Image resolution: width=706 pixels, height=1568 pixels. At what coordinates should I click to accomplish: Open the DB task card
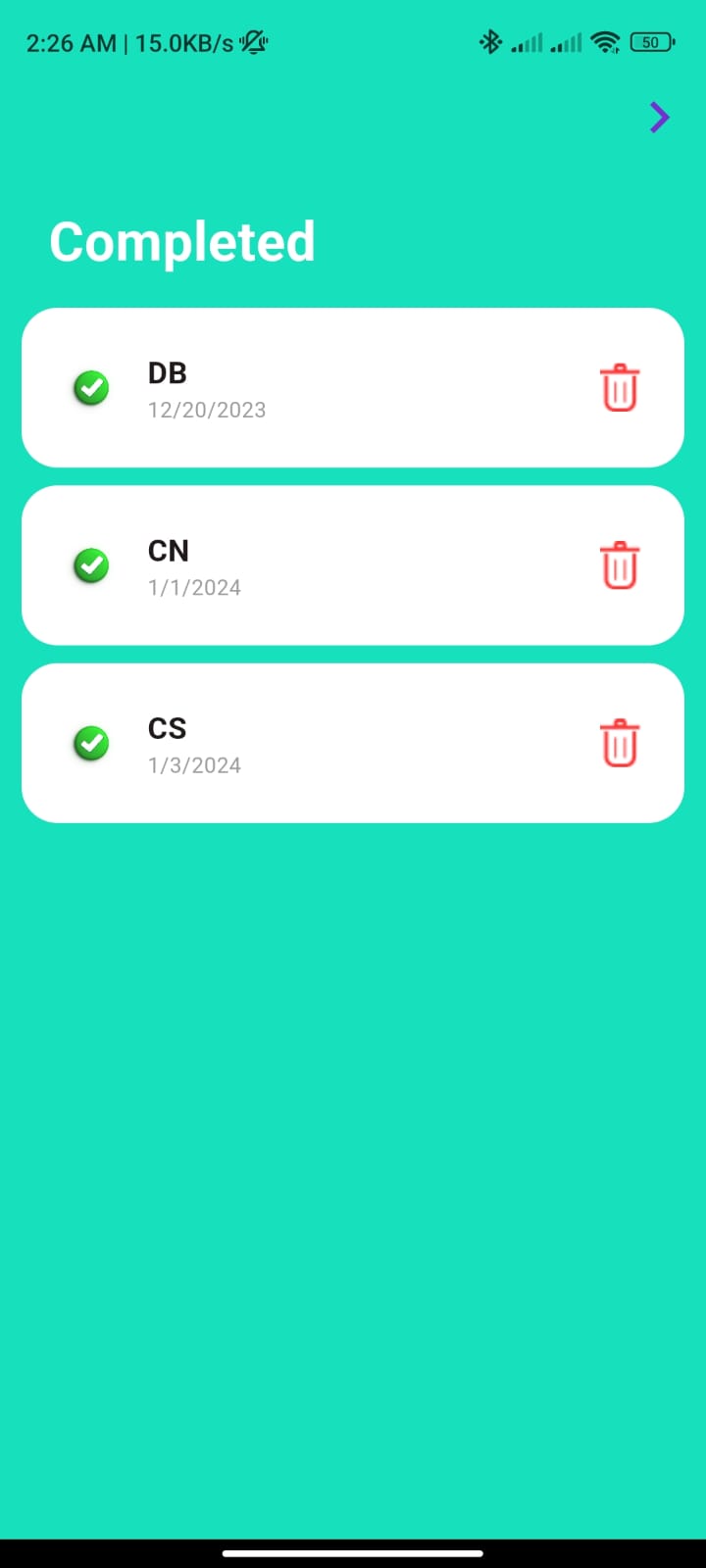(353, 388)
